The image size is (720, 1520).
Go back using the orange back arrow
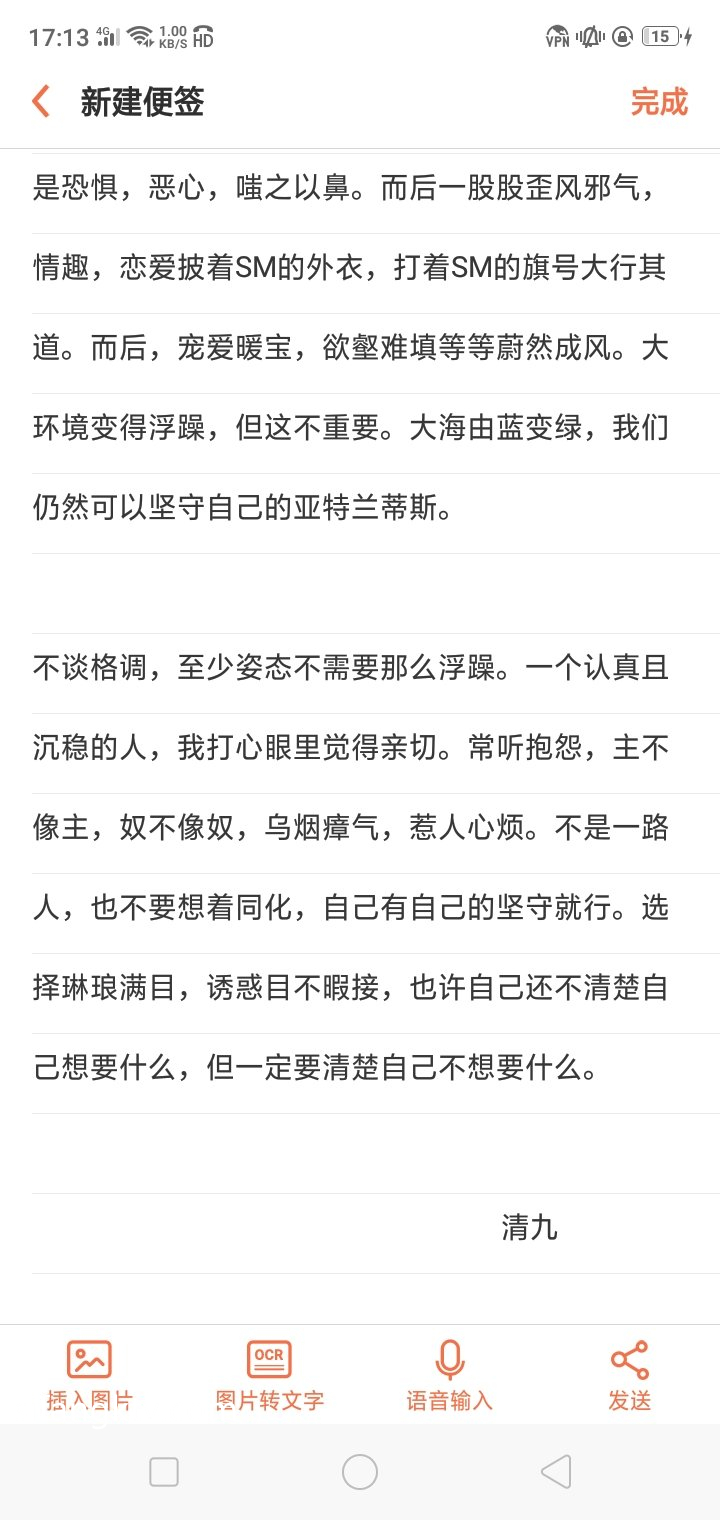41,102
